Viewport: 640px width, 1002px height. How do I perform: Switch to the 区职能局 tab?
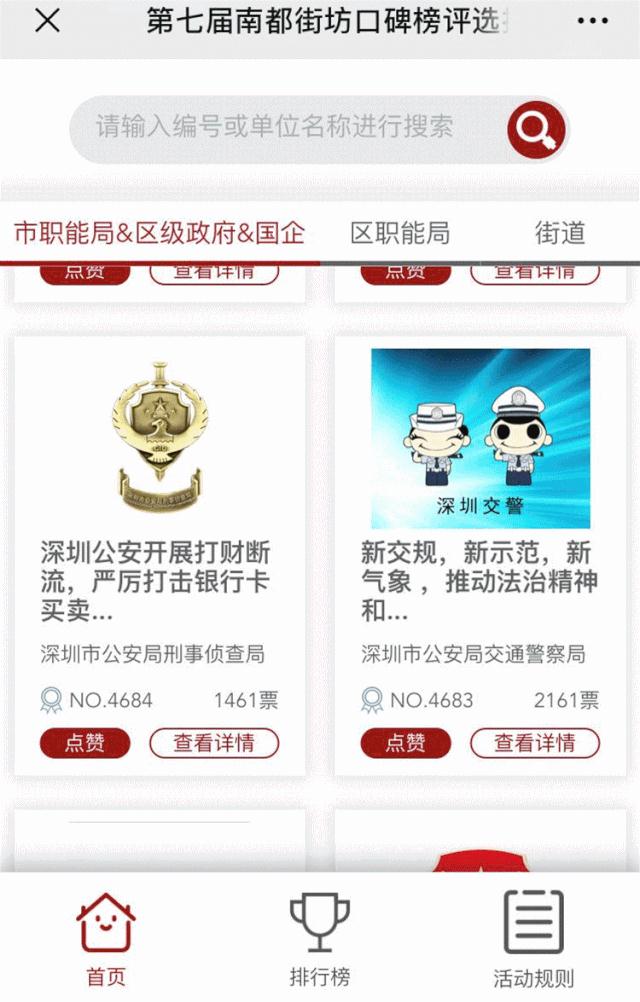(x=400, y=234)
